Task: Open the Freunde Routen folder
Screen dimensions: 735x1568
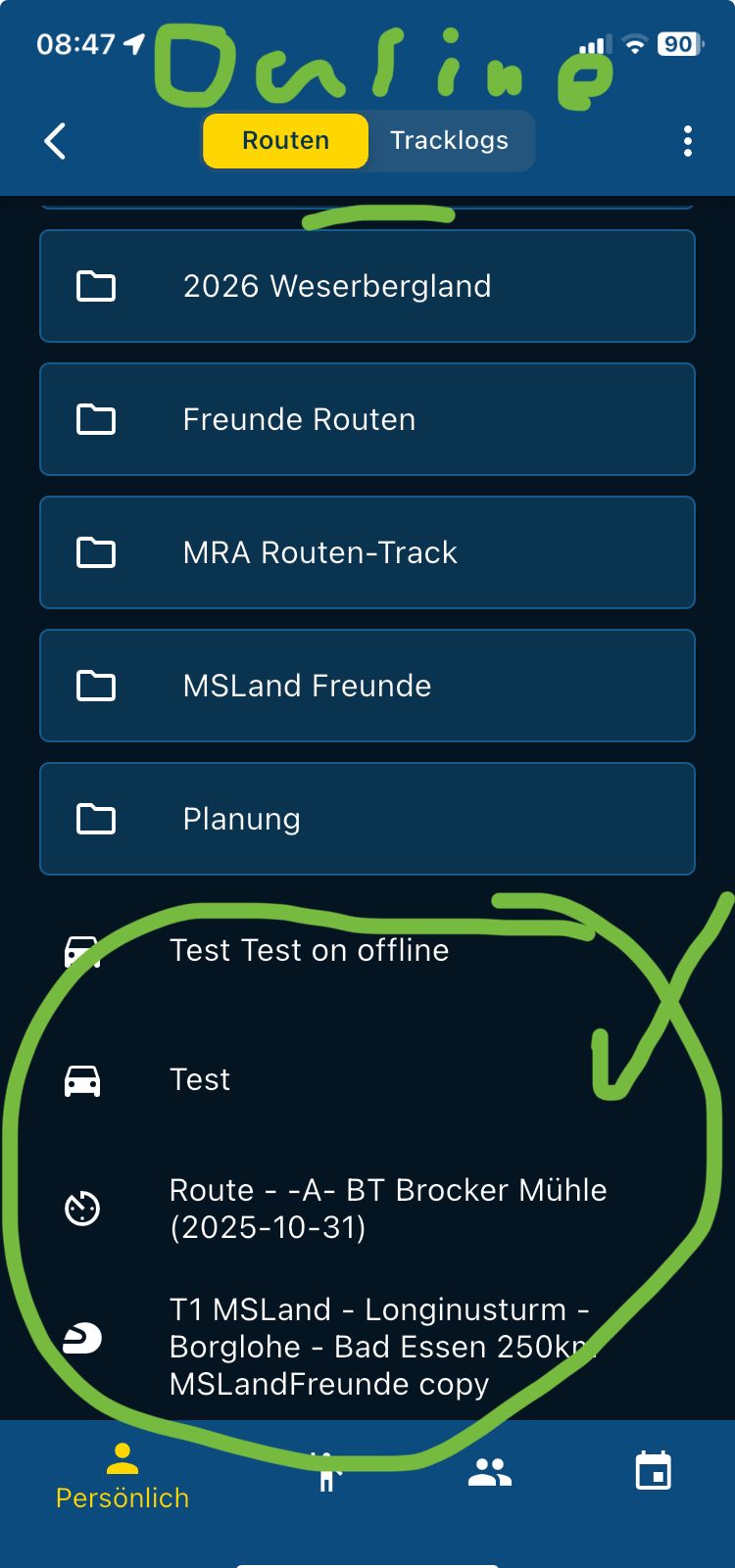Action: (367, 419)
